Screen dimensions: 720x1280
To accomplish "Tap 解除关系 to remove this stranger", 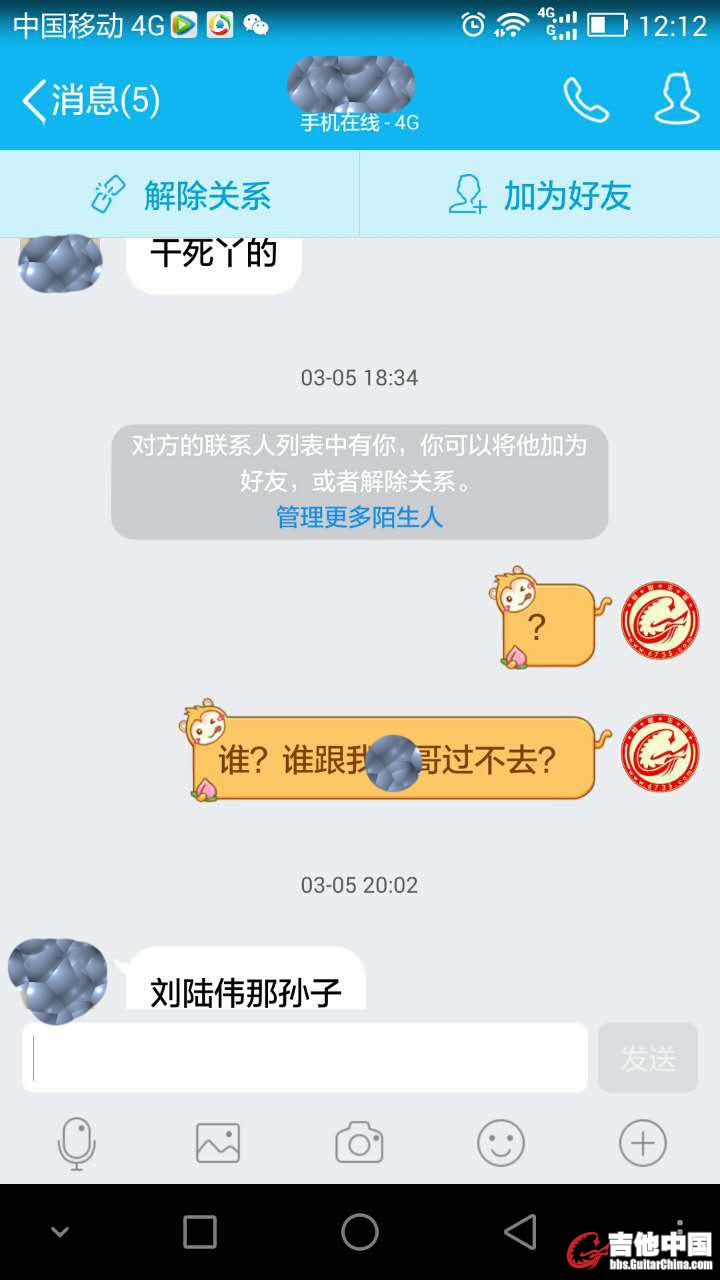I will click(x=180, y=195).
